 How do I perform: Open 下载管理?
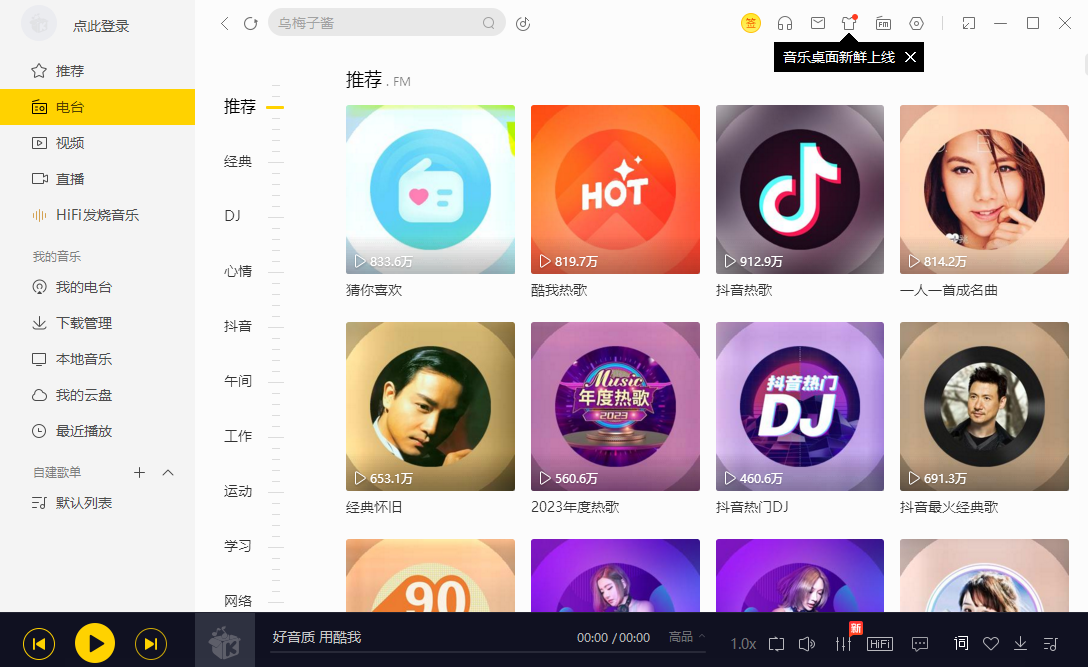point(84,323)
